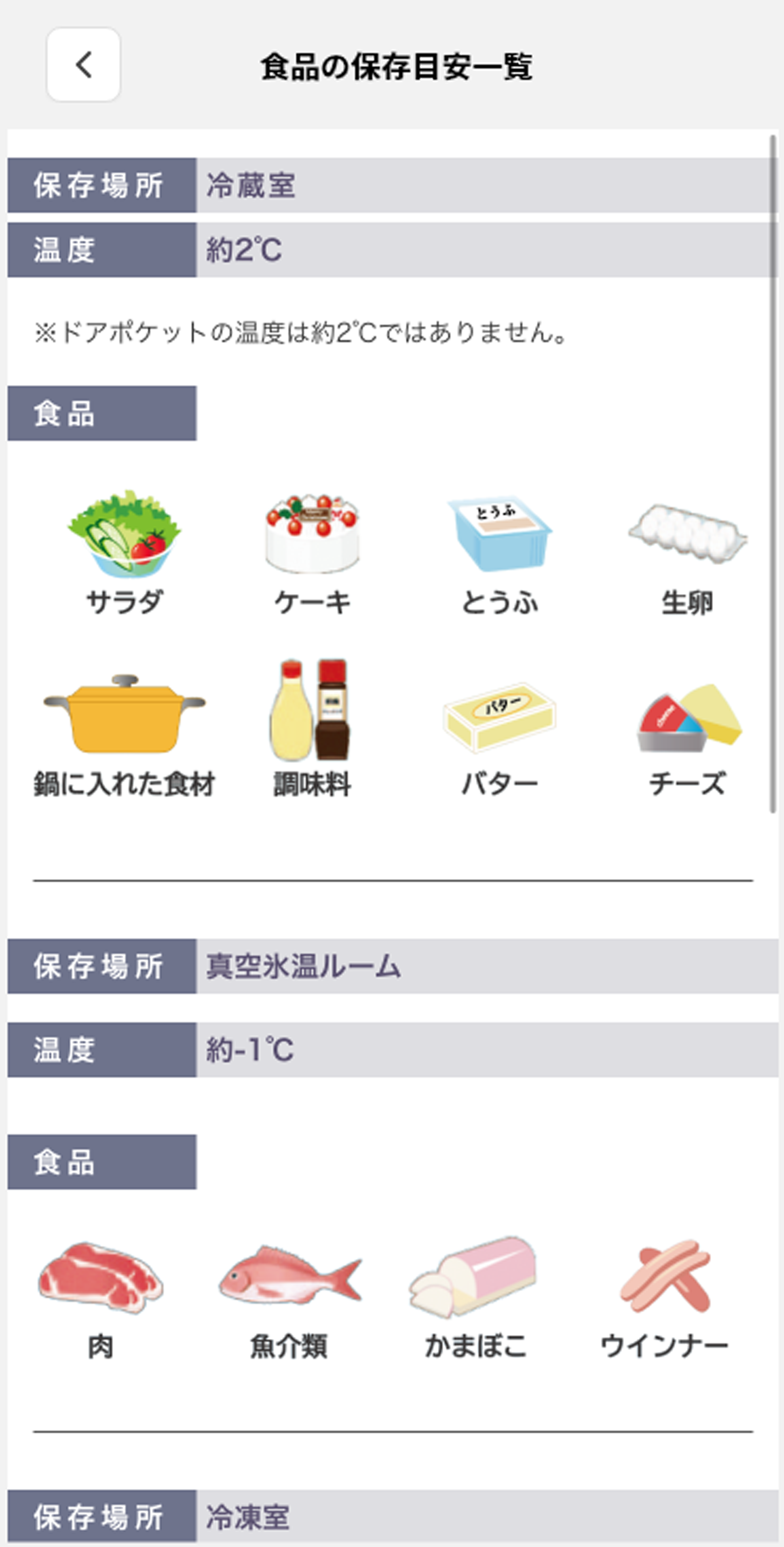Choose the かまぼこ item
Image resolution: width=784 pixels, height=1547 pixels.
coord(475,1297)
